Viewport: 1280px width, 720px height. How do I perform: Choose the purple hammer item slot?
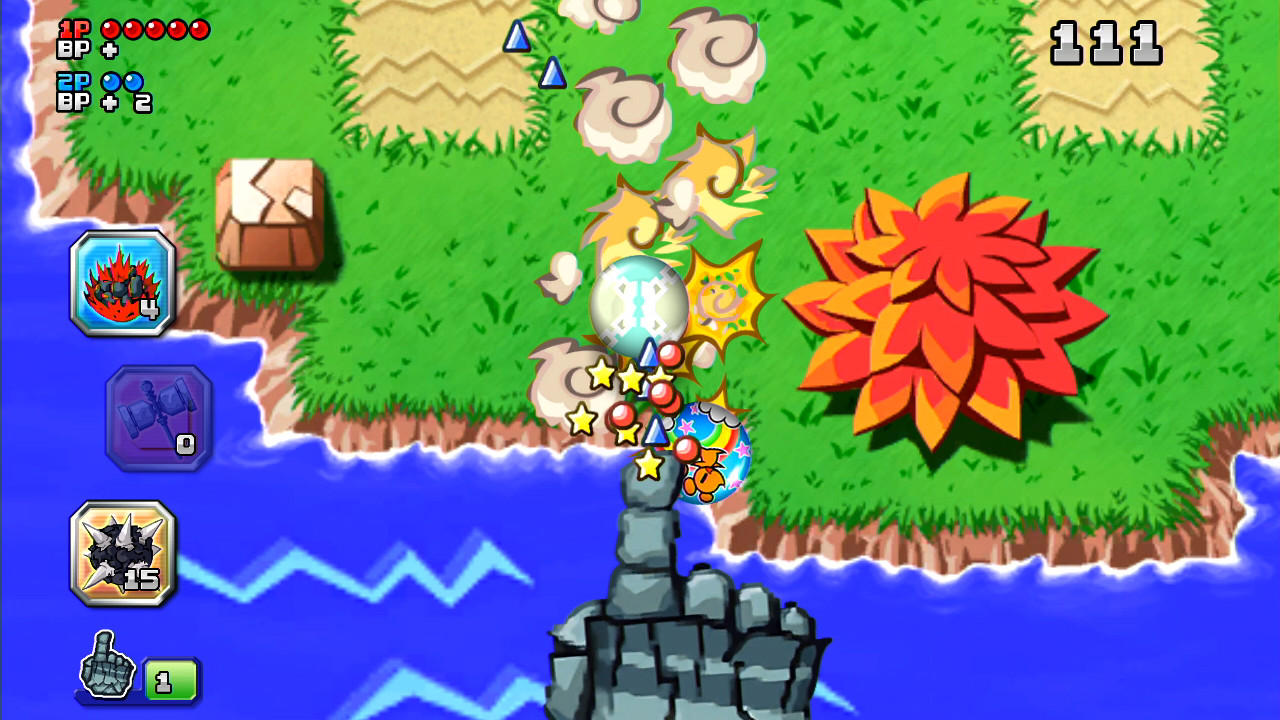point(158,418)
